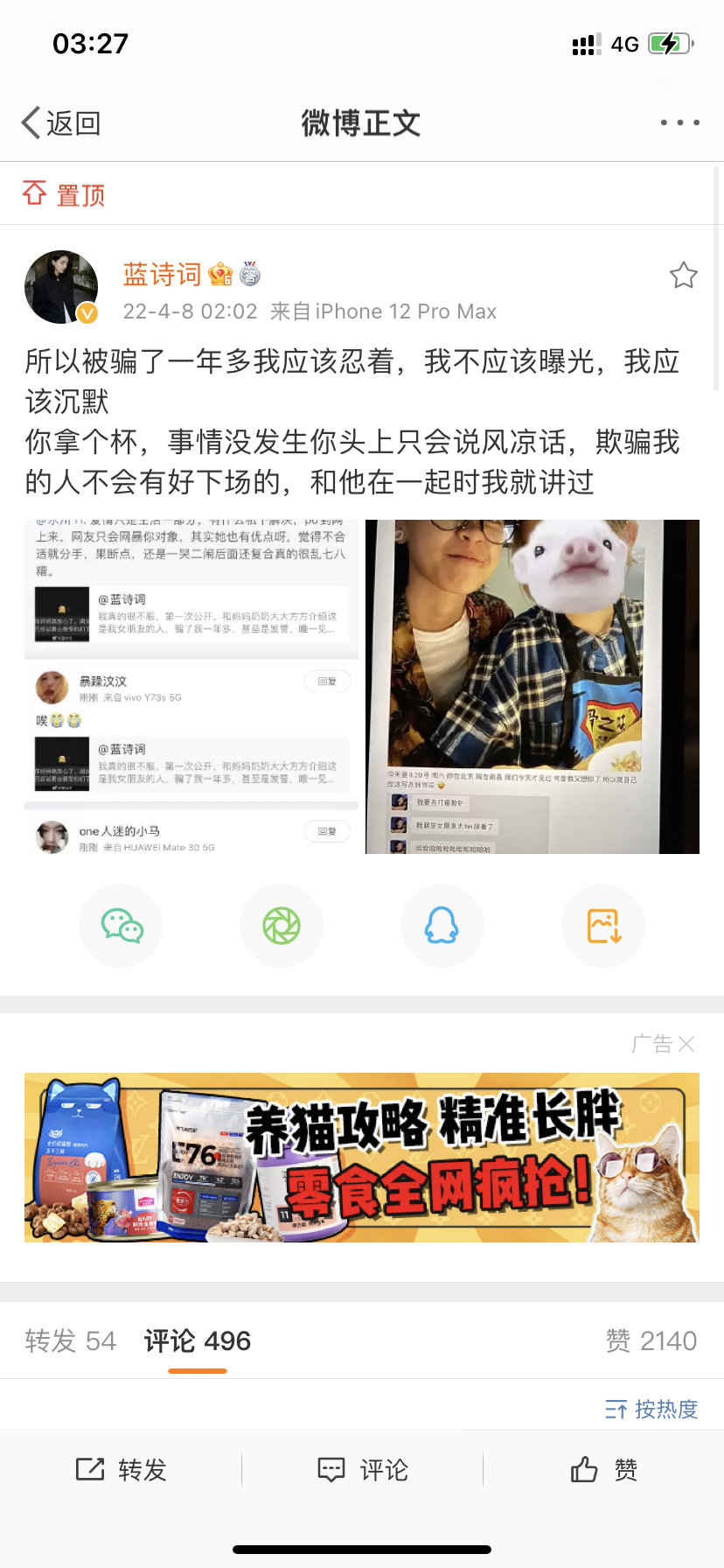Share the post to QQ

tap(442, 926)
